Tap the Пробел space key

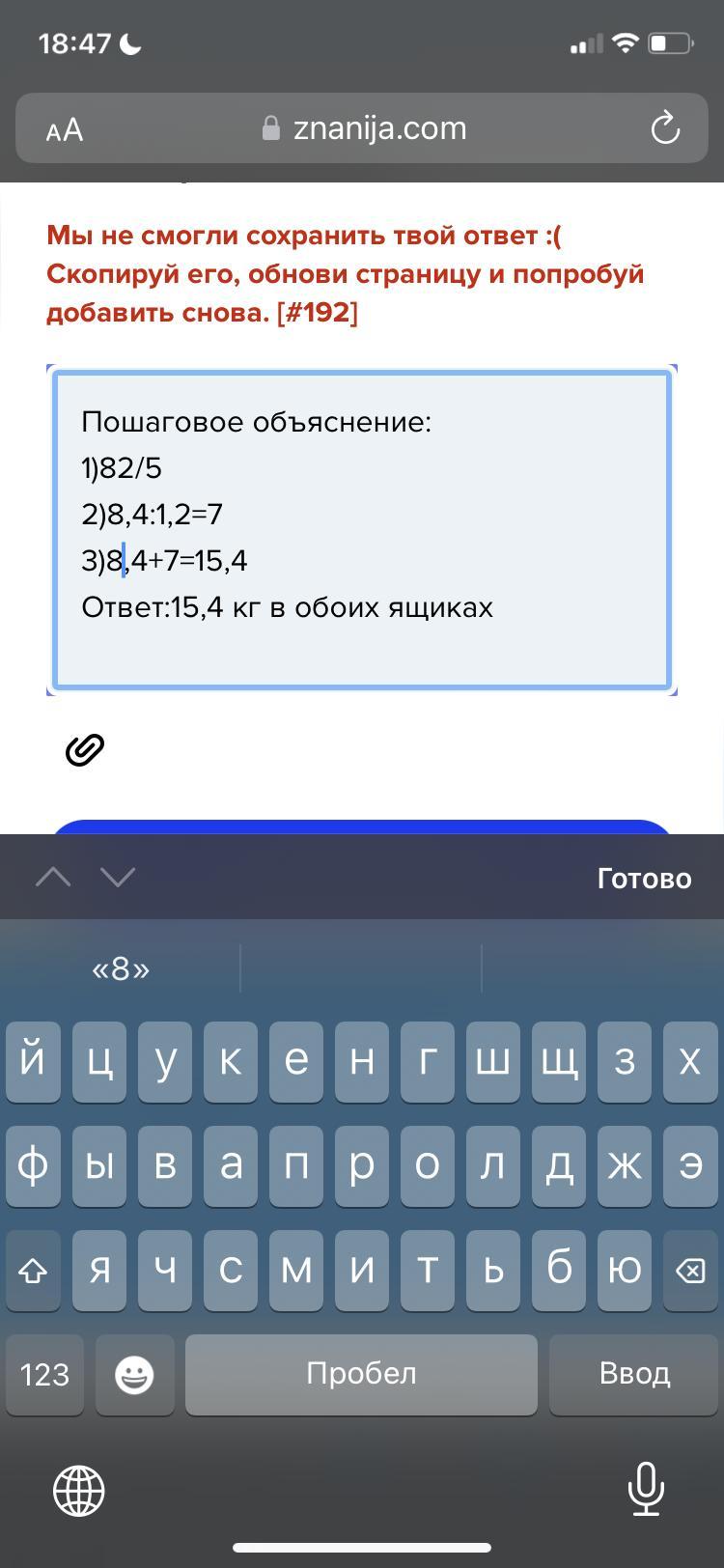(361, 1374)
